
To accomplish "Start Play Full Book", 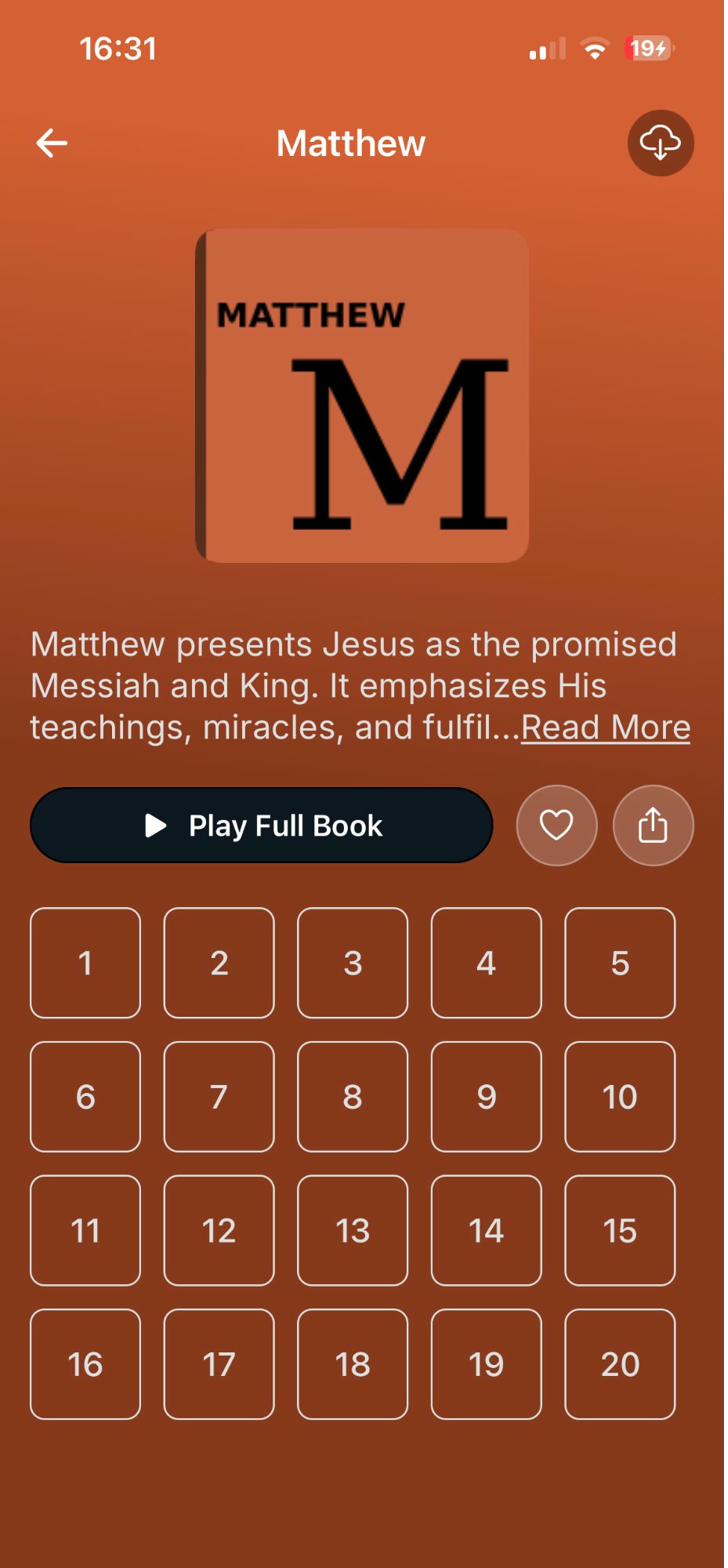I will coord(261,825).
